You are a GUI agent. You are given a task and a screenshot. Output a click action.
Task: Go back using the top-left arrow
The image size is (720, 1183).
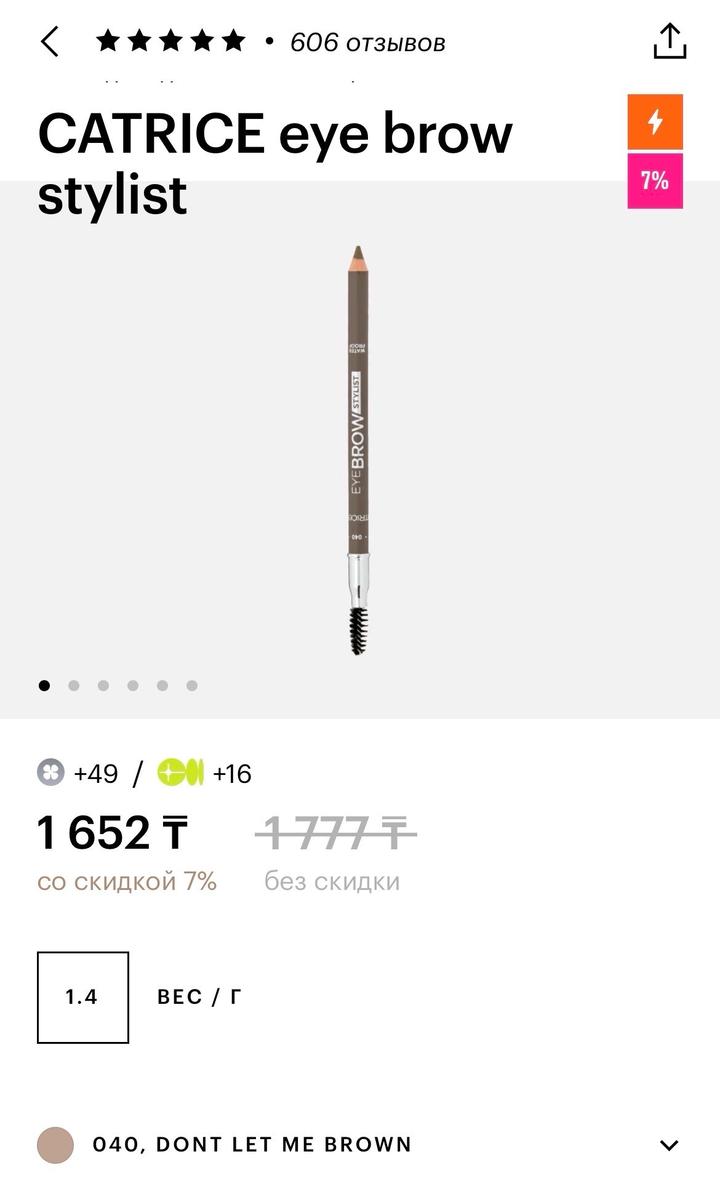point(49,42)
